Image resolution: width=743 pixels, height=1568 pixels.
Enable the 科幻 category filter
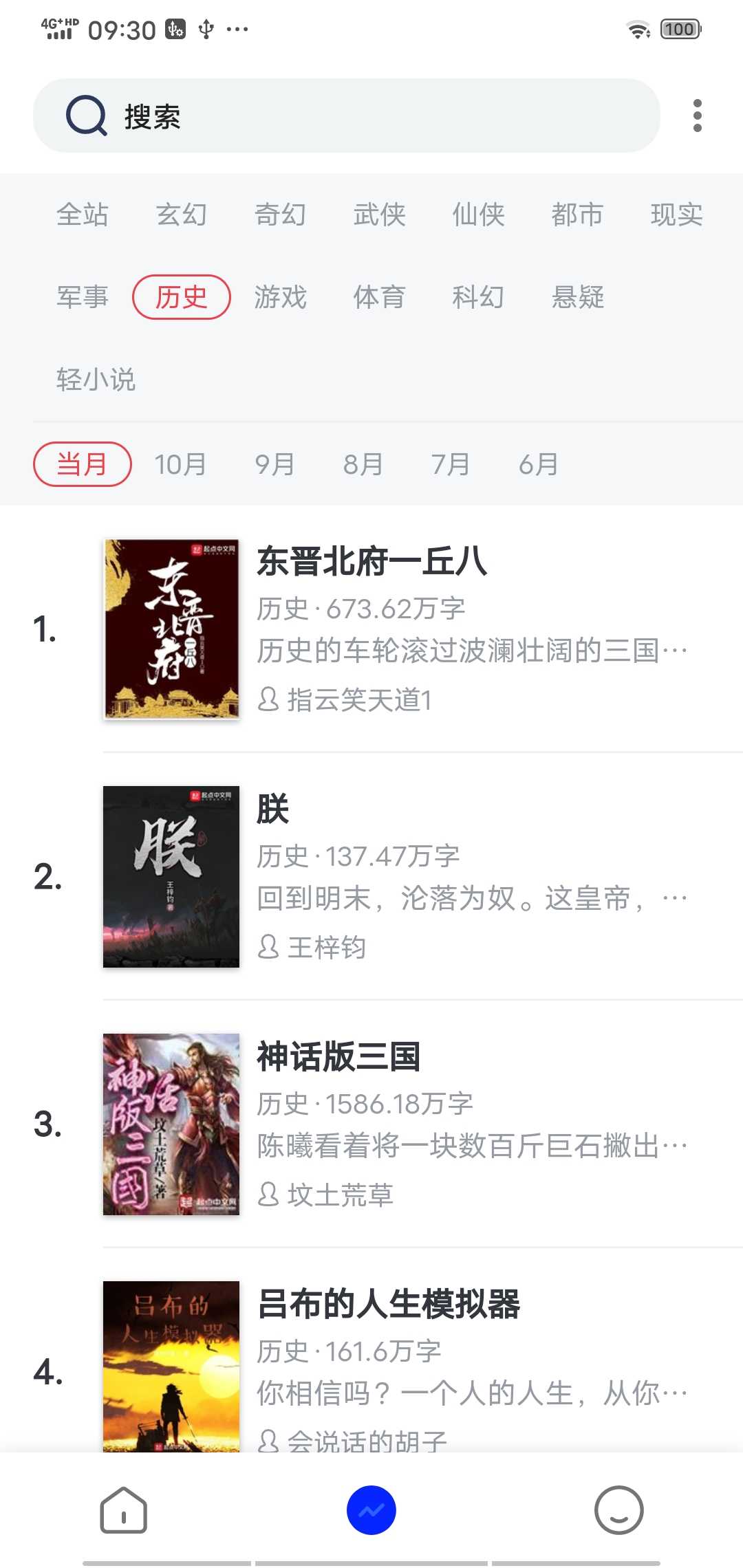tap(480, 297)
